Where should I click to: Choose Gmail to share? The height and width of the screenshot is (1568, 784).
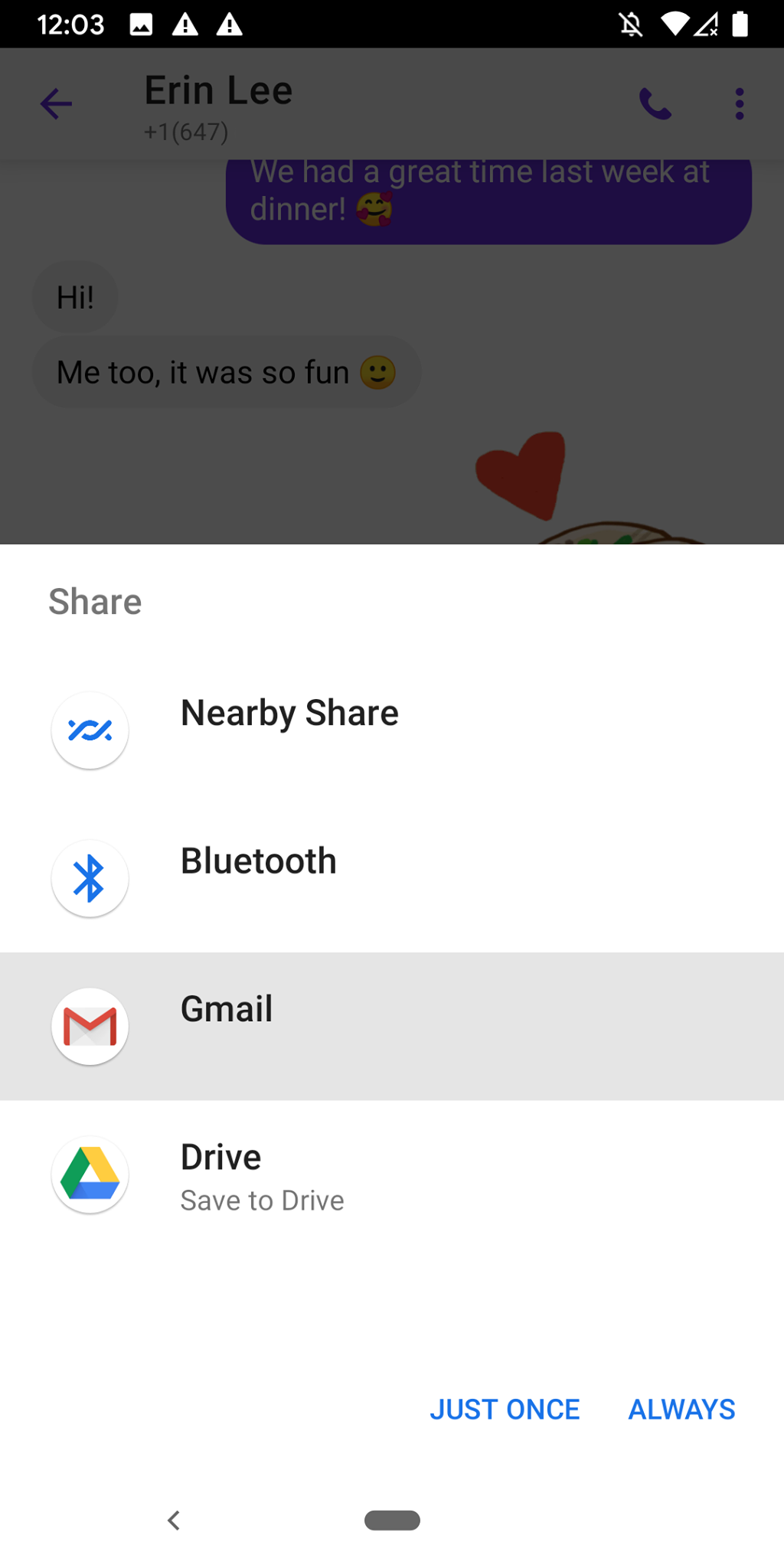pyautogui.click(x=392, y=1026)
